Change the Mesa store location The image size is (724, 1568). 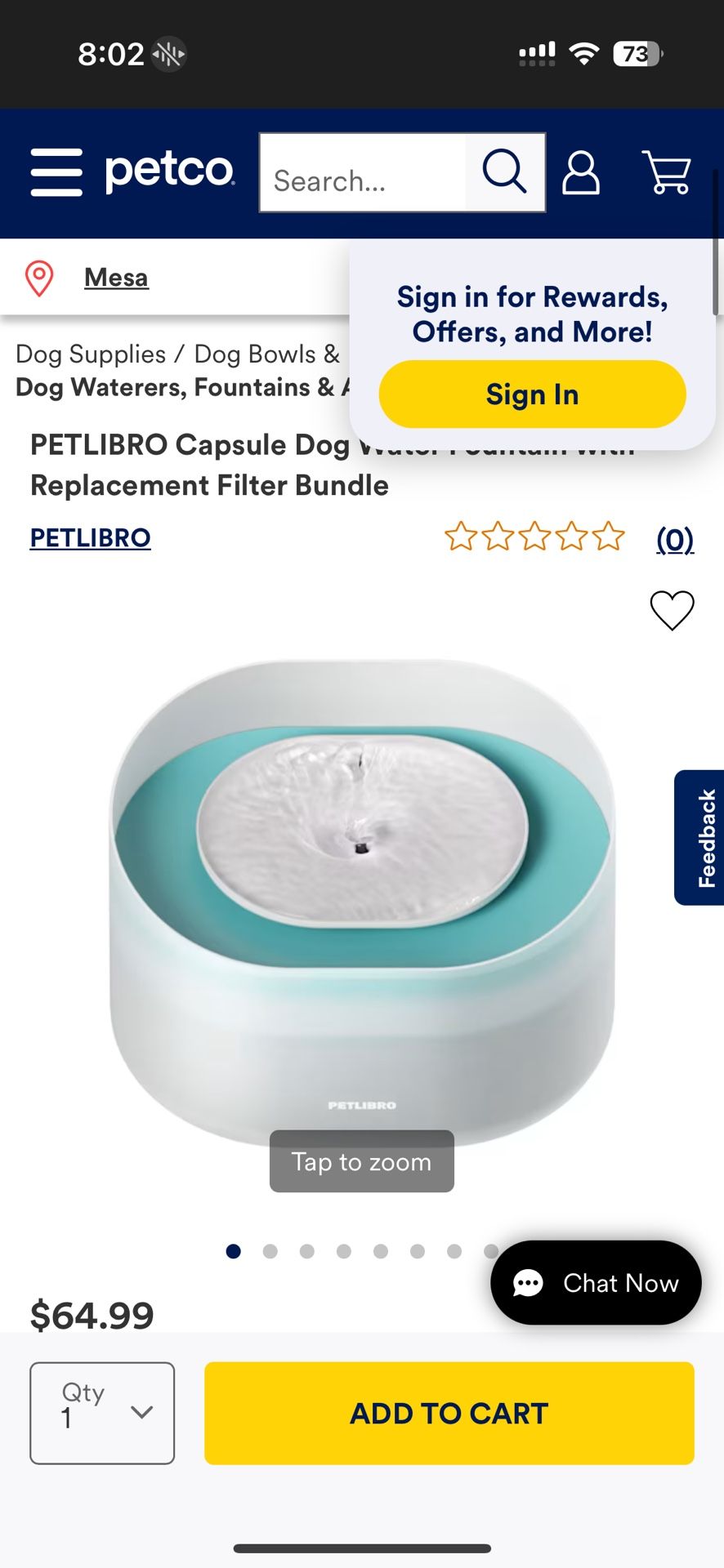click(116, 278)
